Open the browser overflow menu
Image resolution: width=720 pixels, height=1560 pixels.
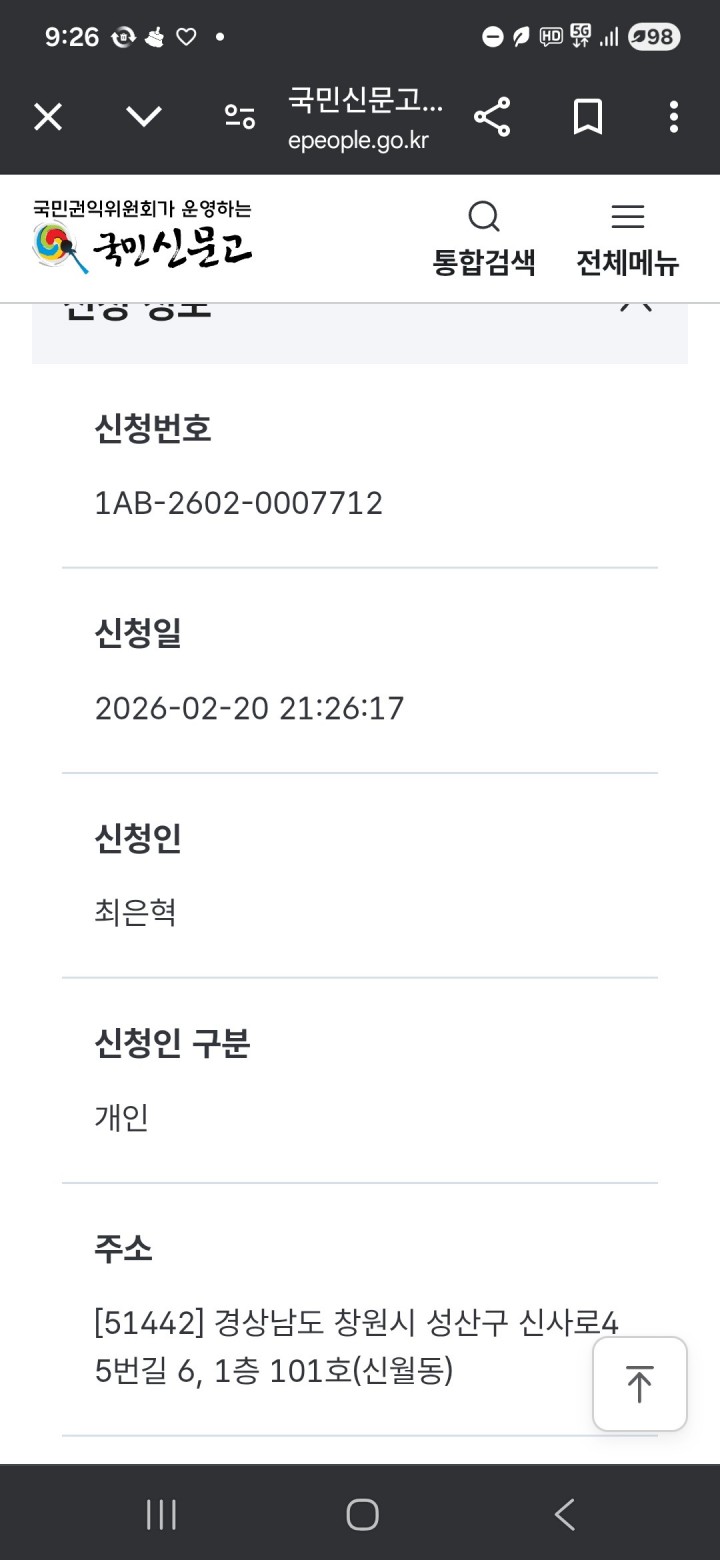pyautogui.click(x=674, y=118)
